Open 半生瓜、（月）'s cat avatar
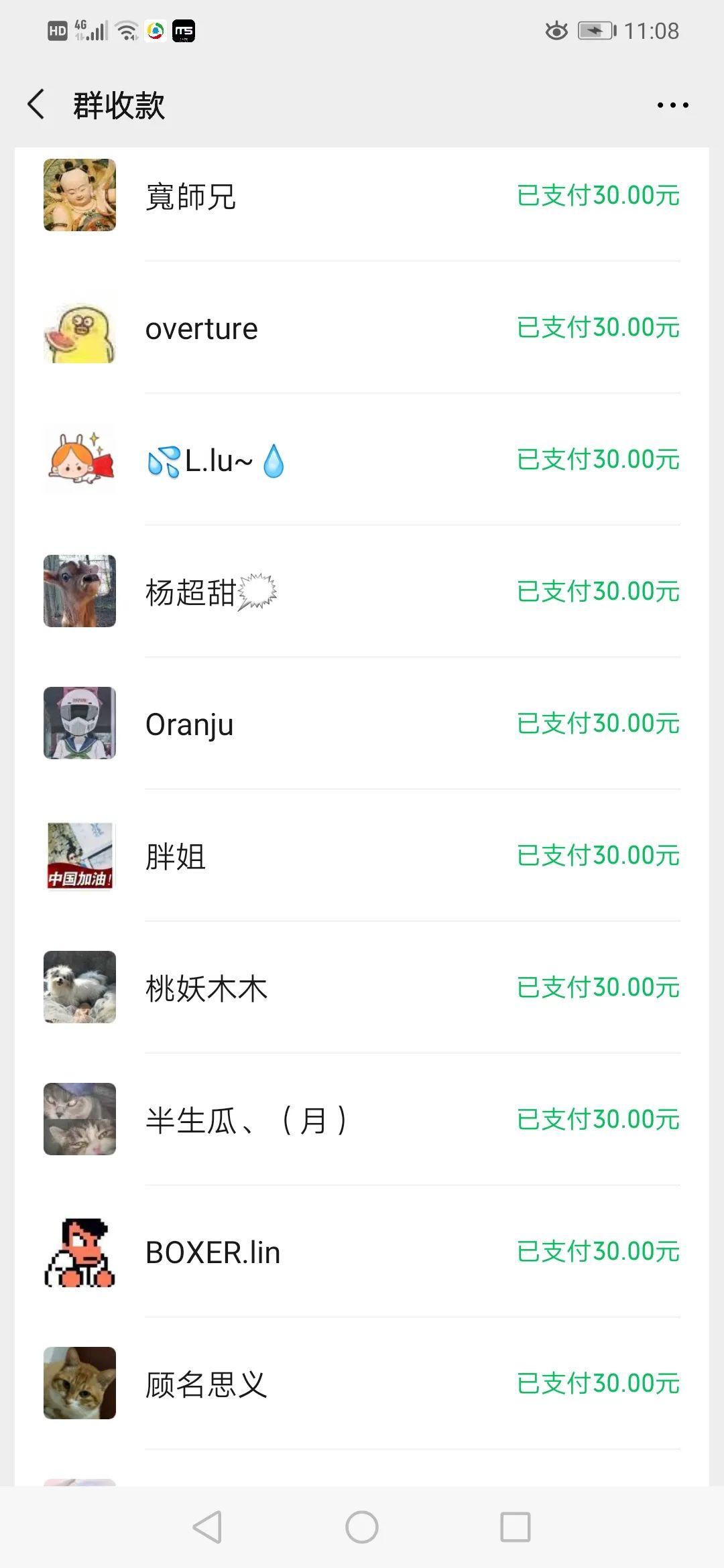The image size is (724, 1568). tap(79, 1118)
